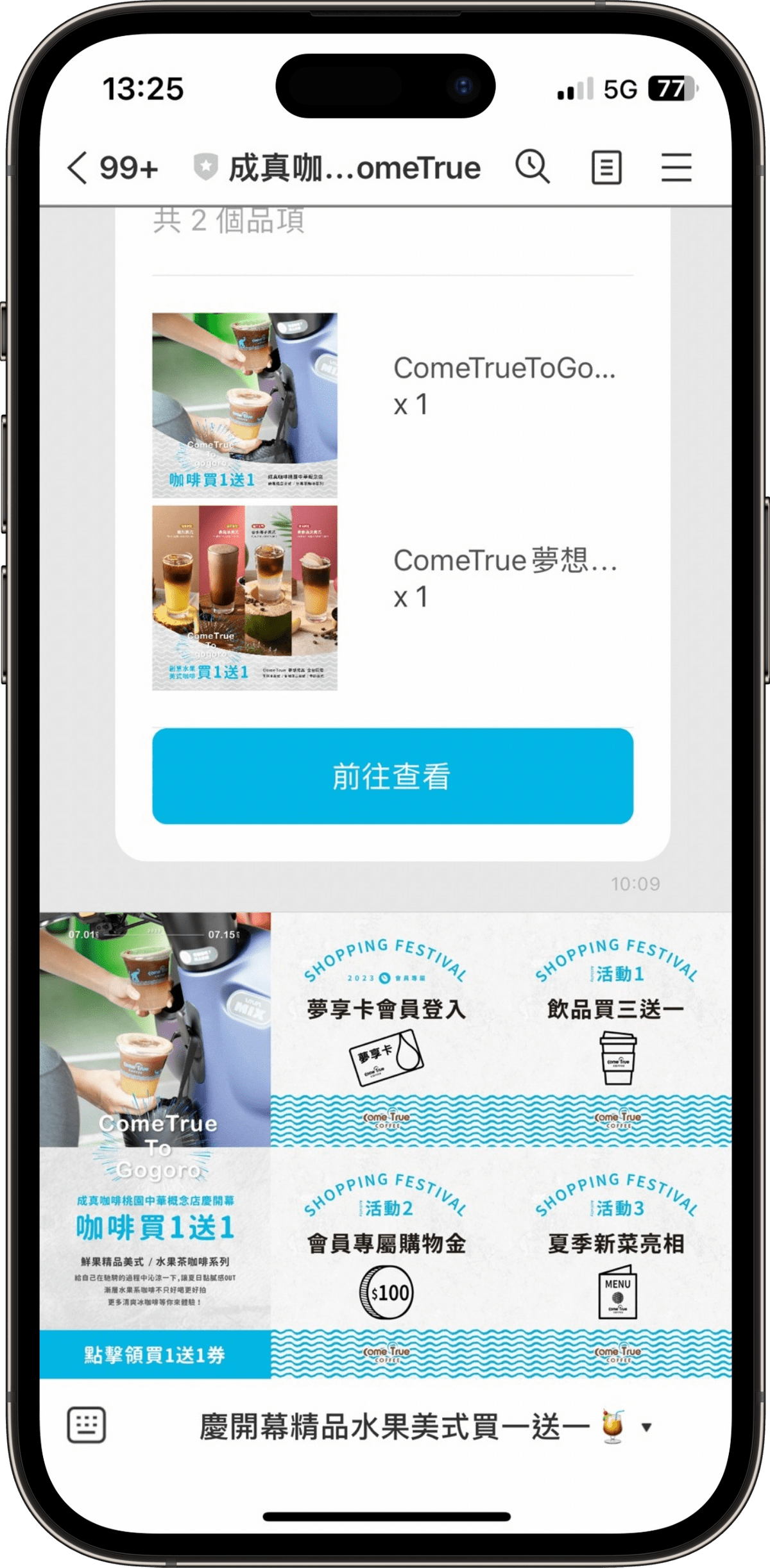
Task: Open 夢享卡會員登入 menu tile
Action: pos(386,1029)
